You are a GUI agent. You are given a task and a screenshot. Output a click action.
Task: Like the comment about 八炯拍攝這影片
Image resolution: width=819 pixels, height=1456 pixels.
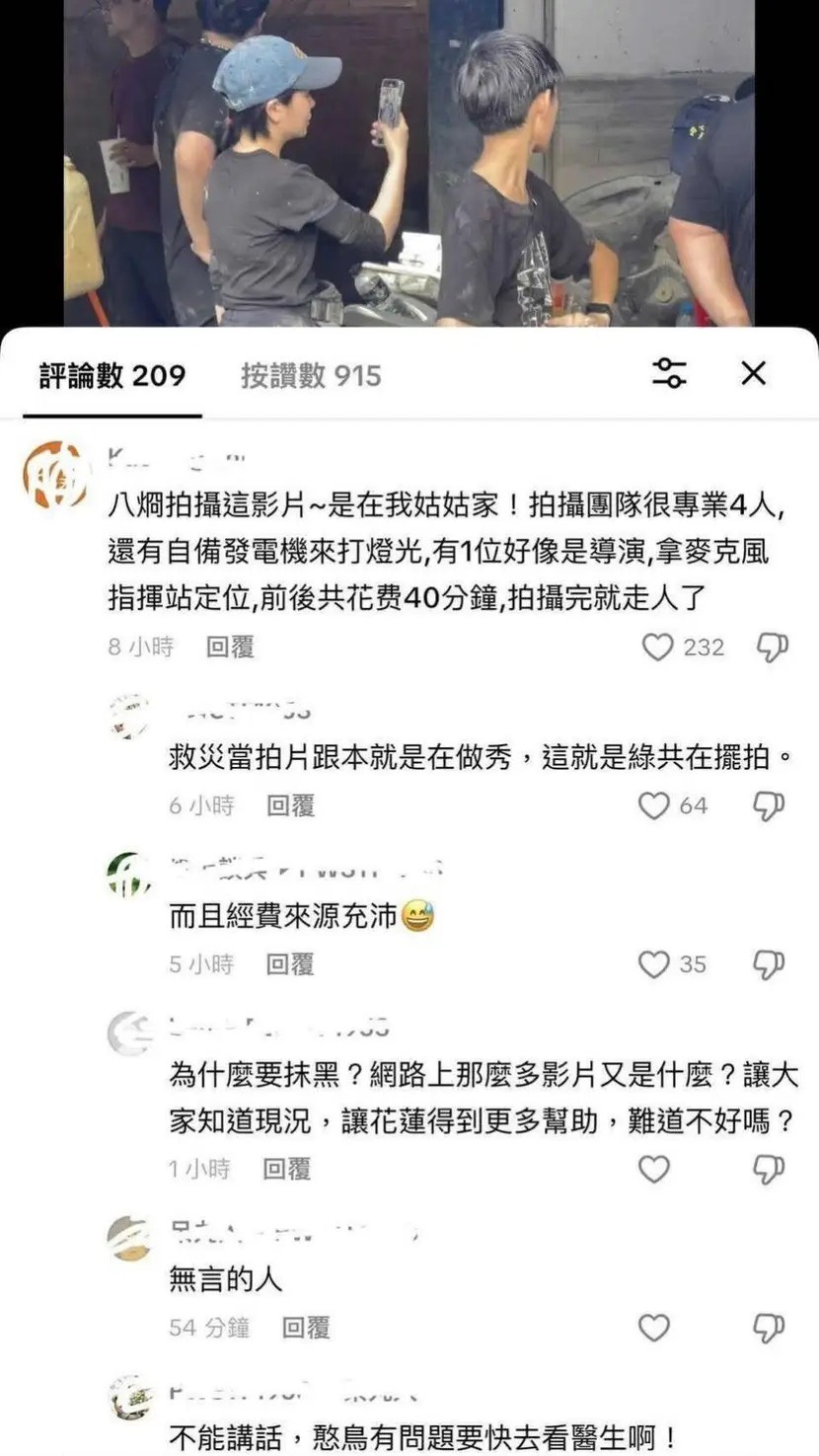[657, 648]
